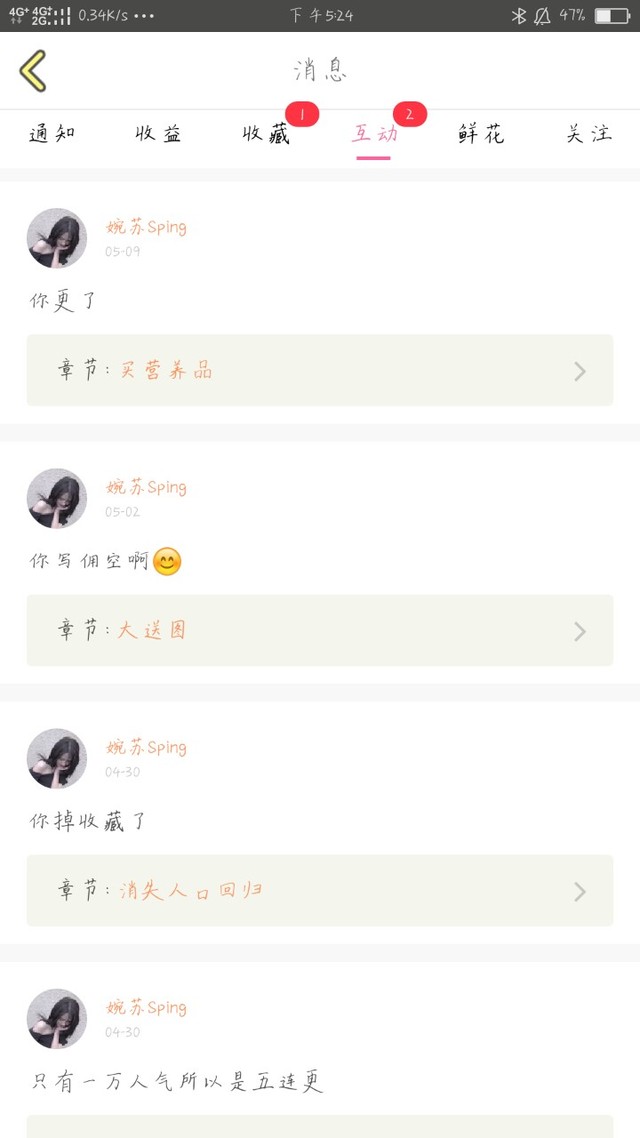Switch to the 通知 tab
The width and height of the screenshot is (640, 1138).
tap(52, 134)
